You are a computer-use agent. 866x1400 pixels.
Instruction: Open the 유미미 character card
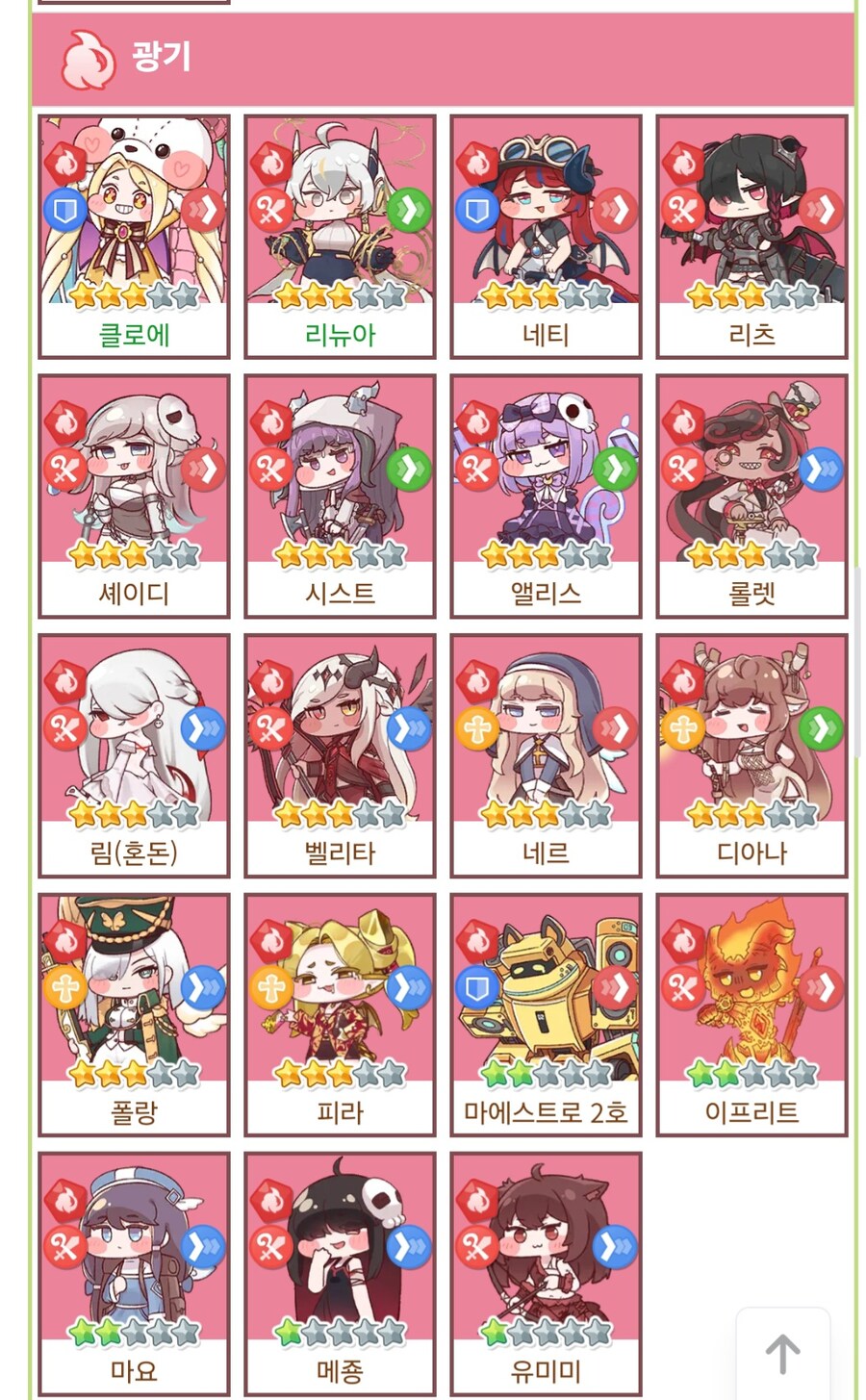point(546,1272)
